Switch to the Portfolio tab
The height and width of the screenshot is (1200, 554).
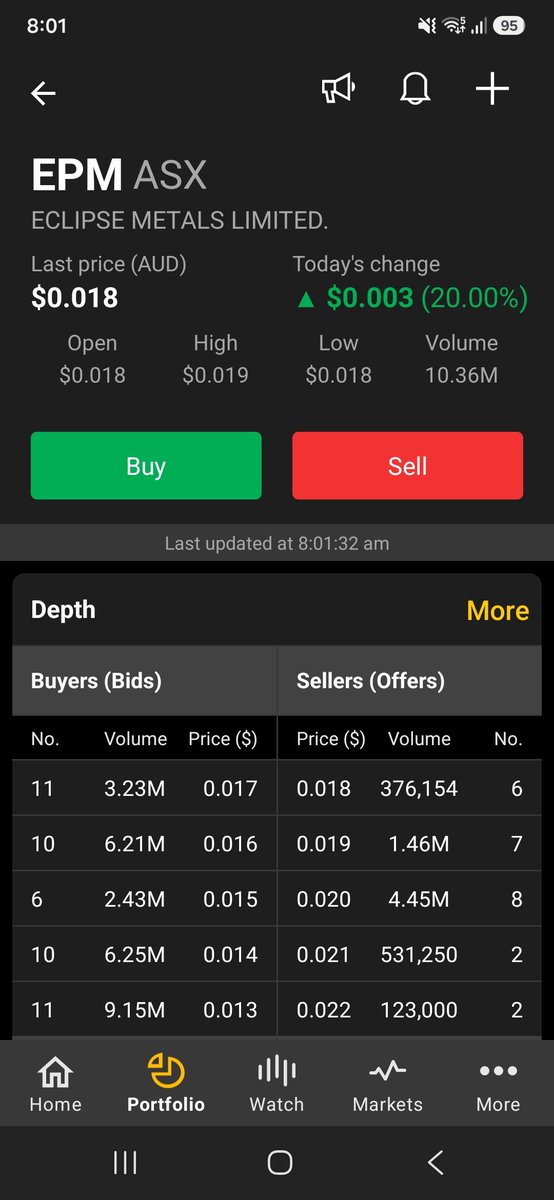166,1084
